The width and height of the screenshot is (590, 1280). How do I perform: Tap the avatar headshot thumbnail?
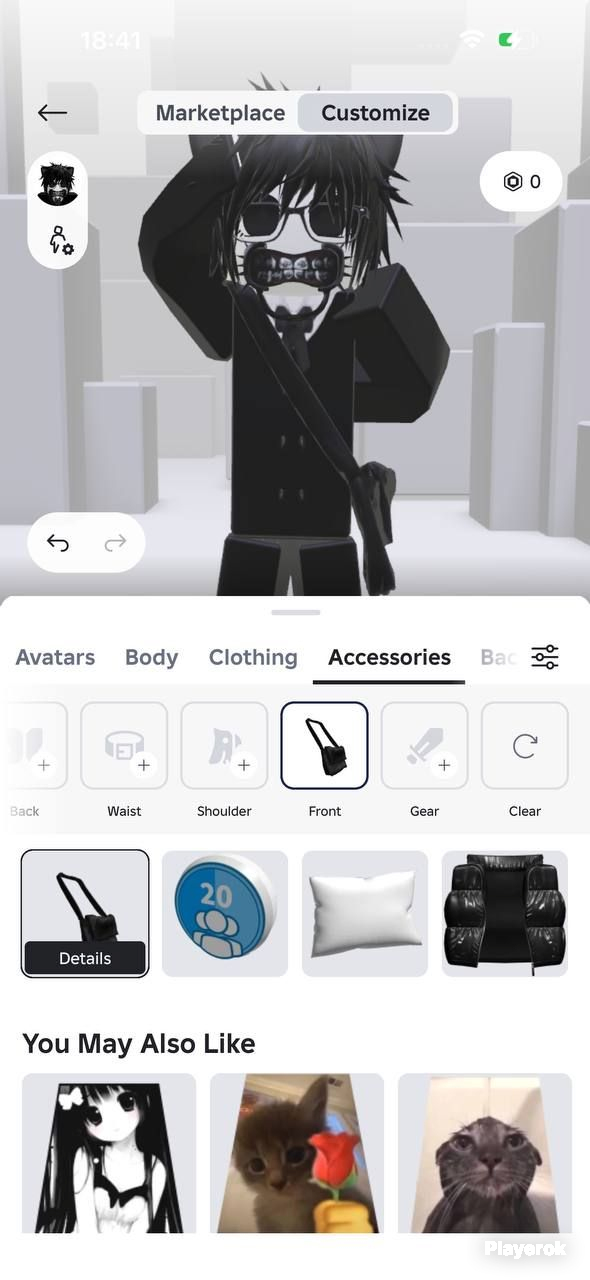pyautogui.click(x=58, y=184)
